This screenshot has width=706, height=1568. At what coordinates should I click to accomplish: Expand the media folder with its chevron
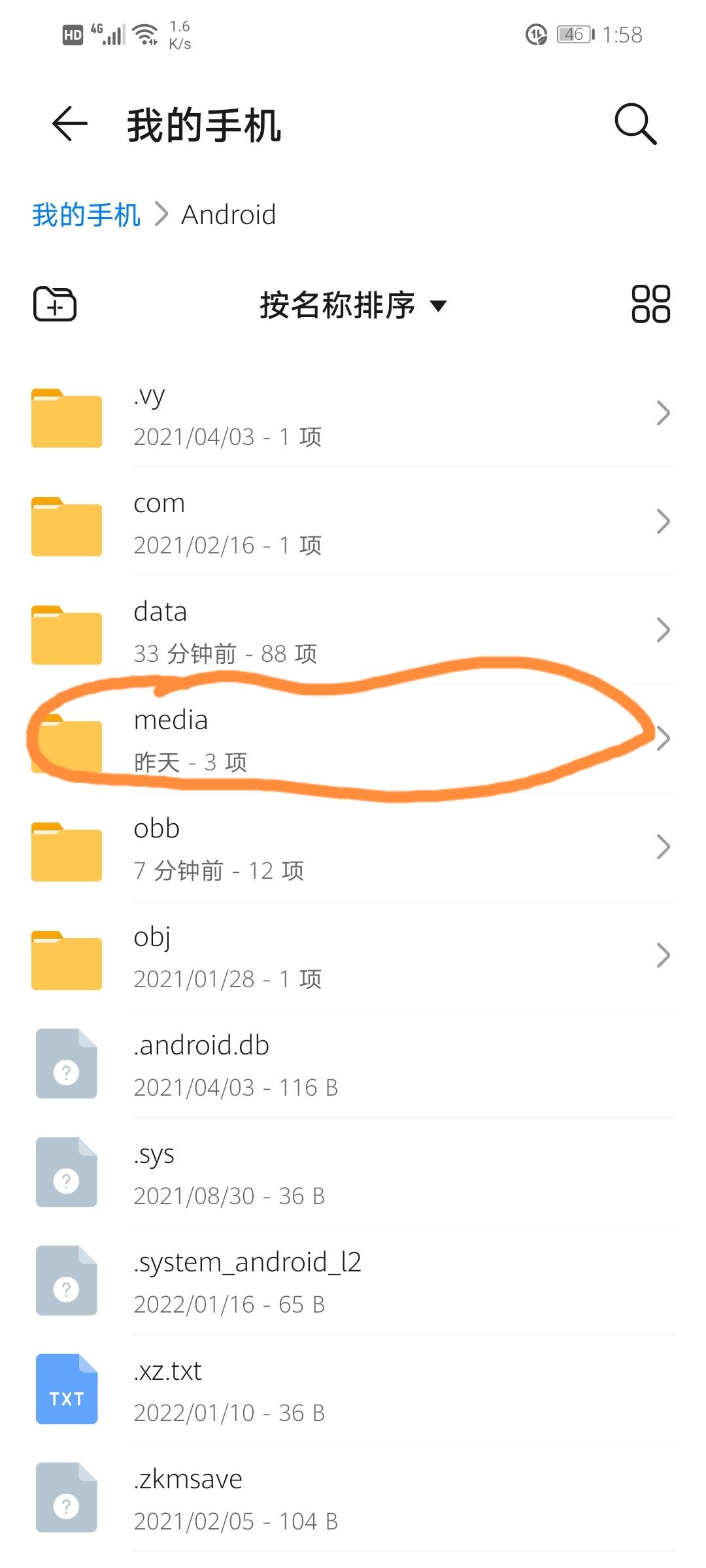(x=663, y=738)
